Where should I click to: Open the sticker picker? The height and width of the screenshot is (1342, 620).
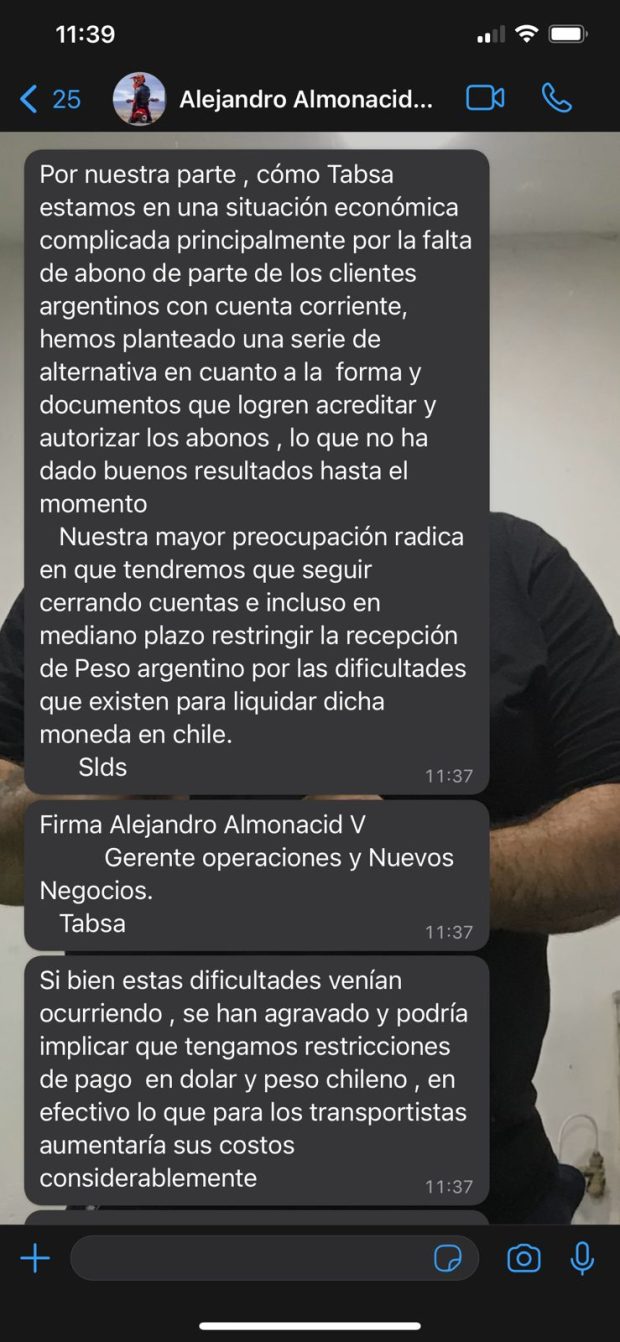[448, 1258]
